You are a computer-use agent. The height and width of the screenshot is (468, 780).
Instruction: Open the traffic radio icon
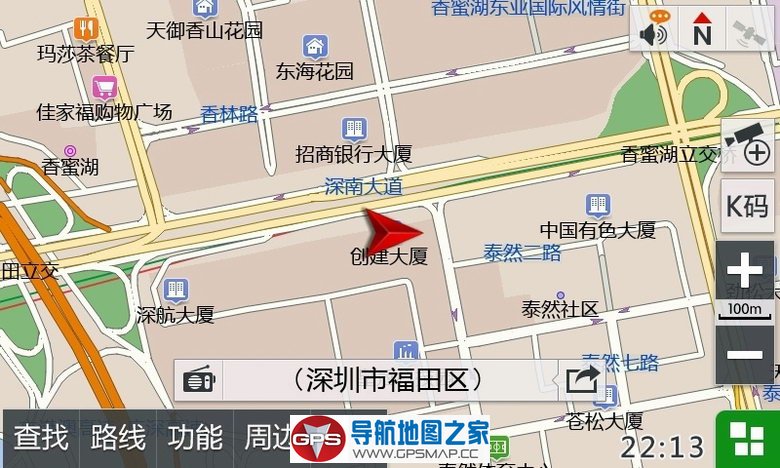(198, 380)
